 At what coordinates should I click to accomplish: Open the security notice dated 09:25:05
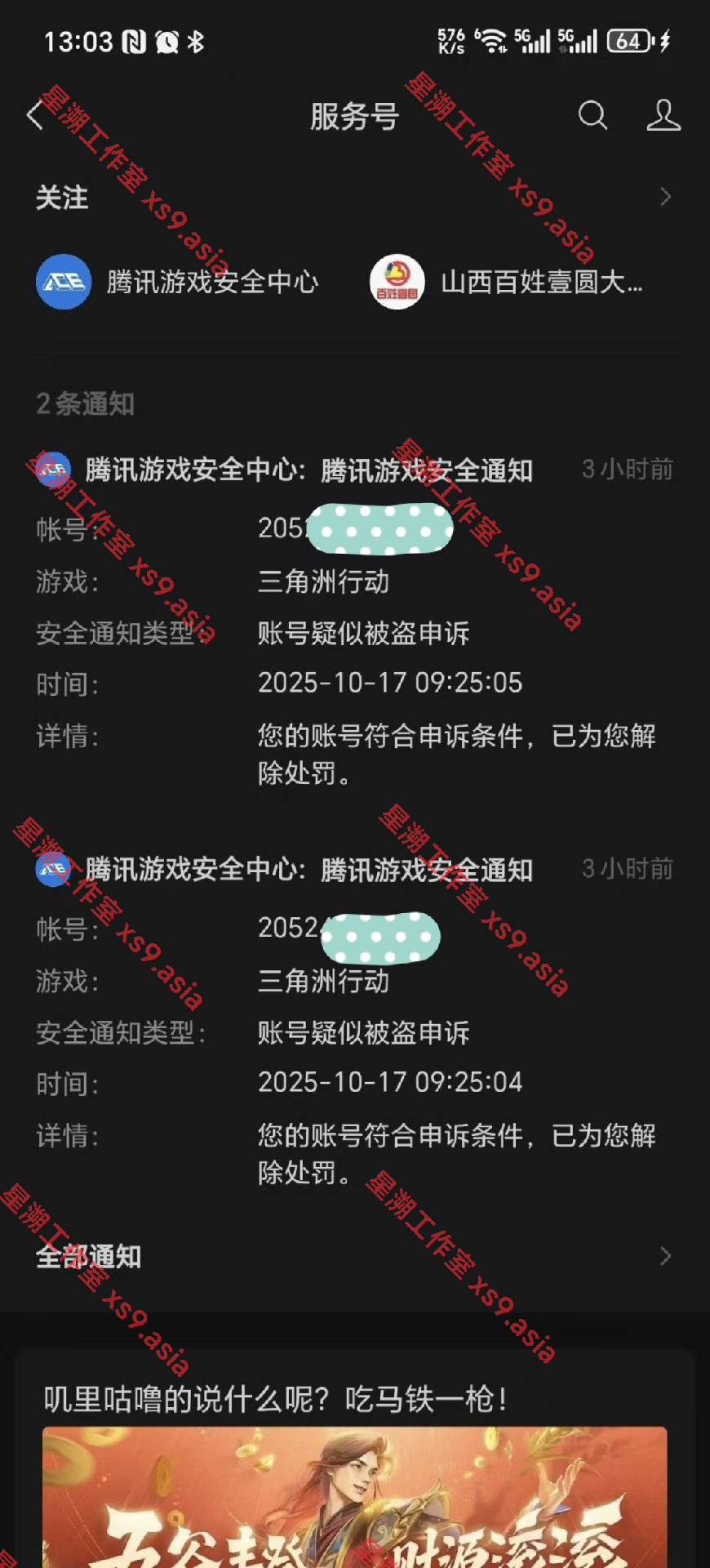pyautogui.click(x=354, y=621)
